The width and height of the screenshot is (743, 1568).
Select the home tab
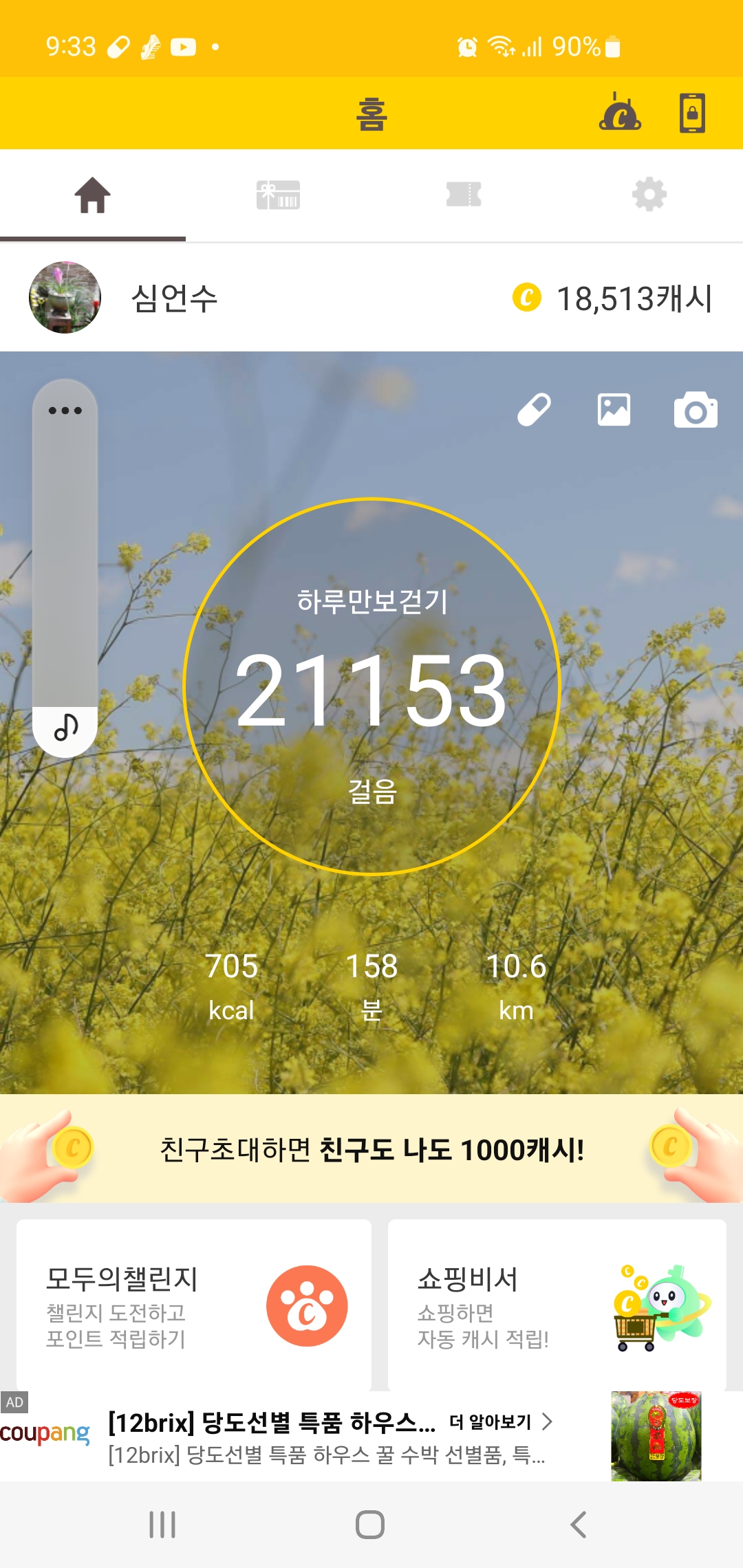click(93, 195)
